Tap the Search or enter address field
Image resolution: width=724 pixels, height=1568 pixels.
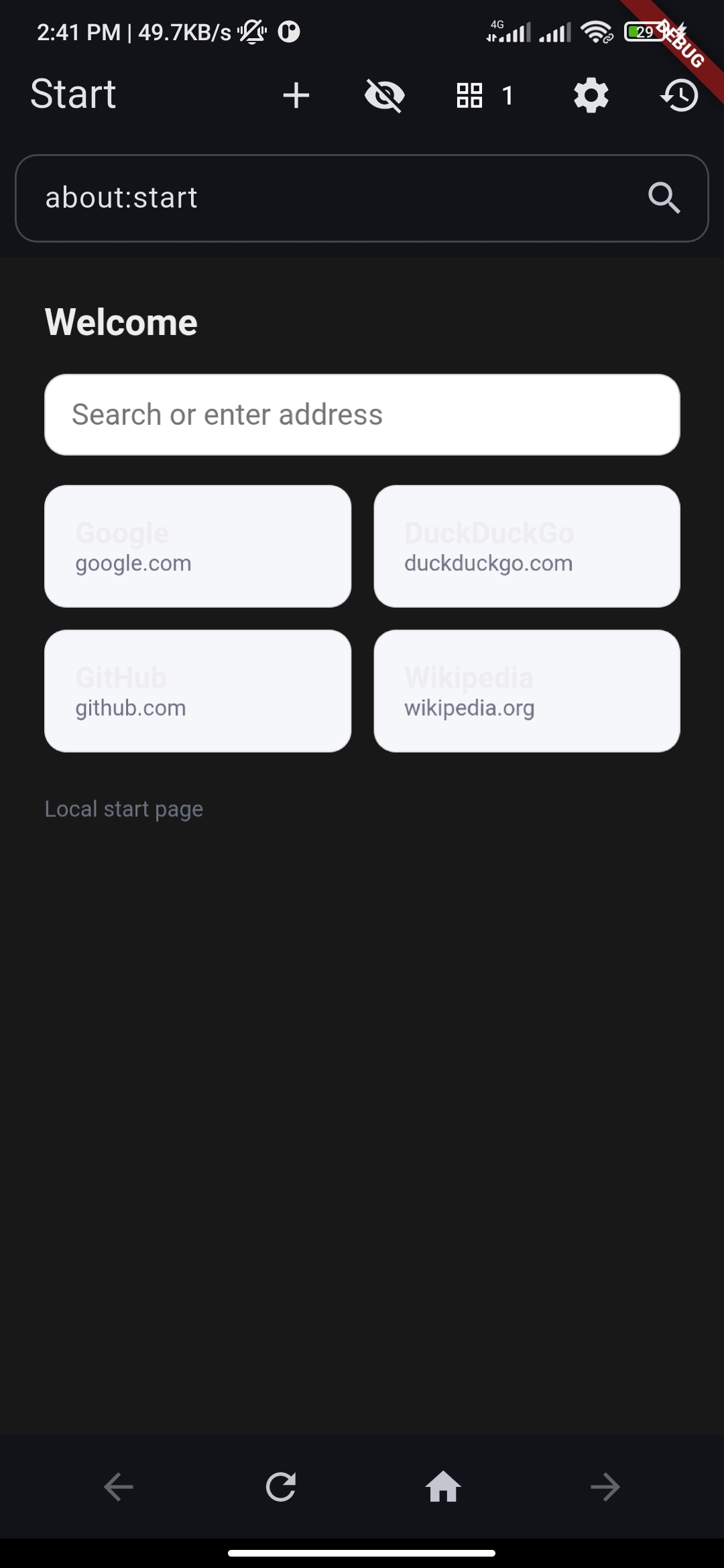pos(362,414)
